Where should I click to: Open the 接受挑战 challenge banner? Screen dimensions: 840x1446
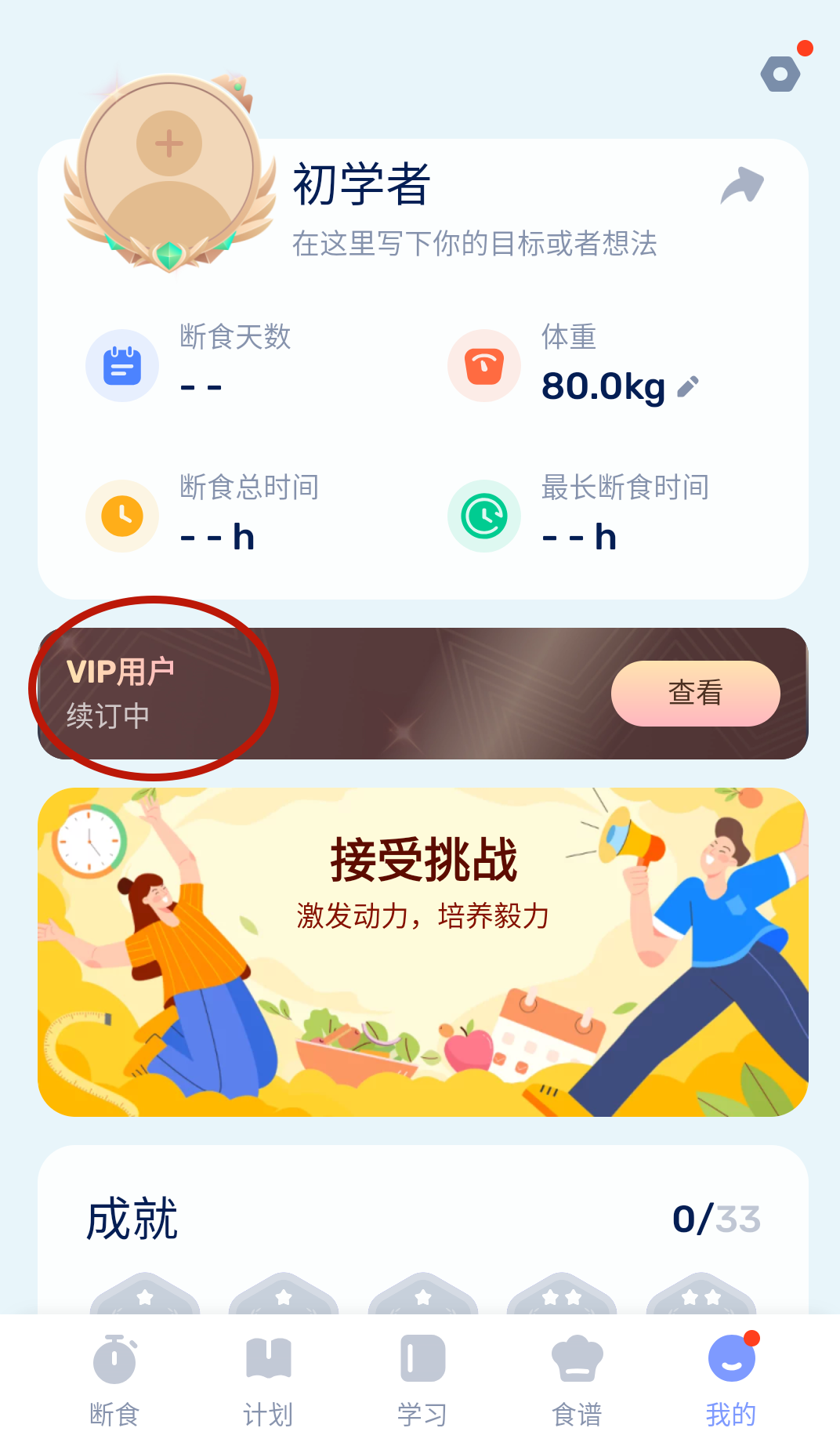(423, 951)
